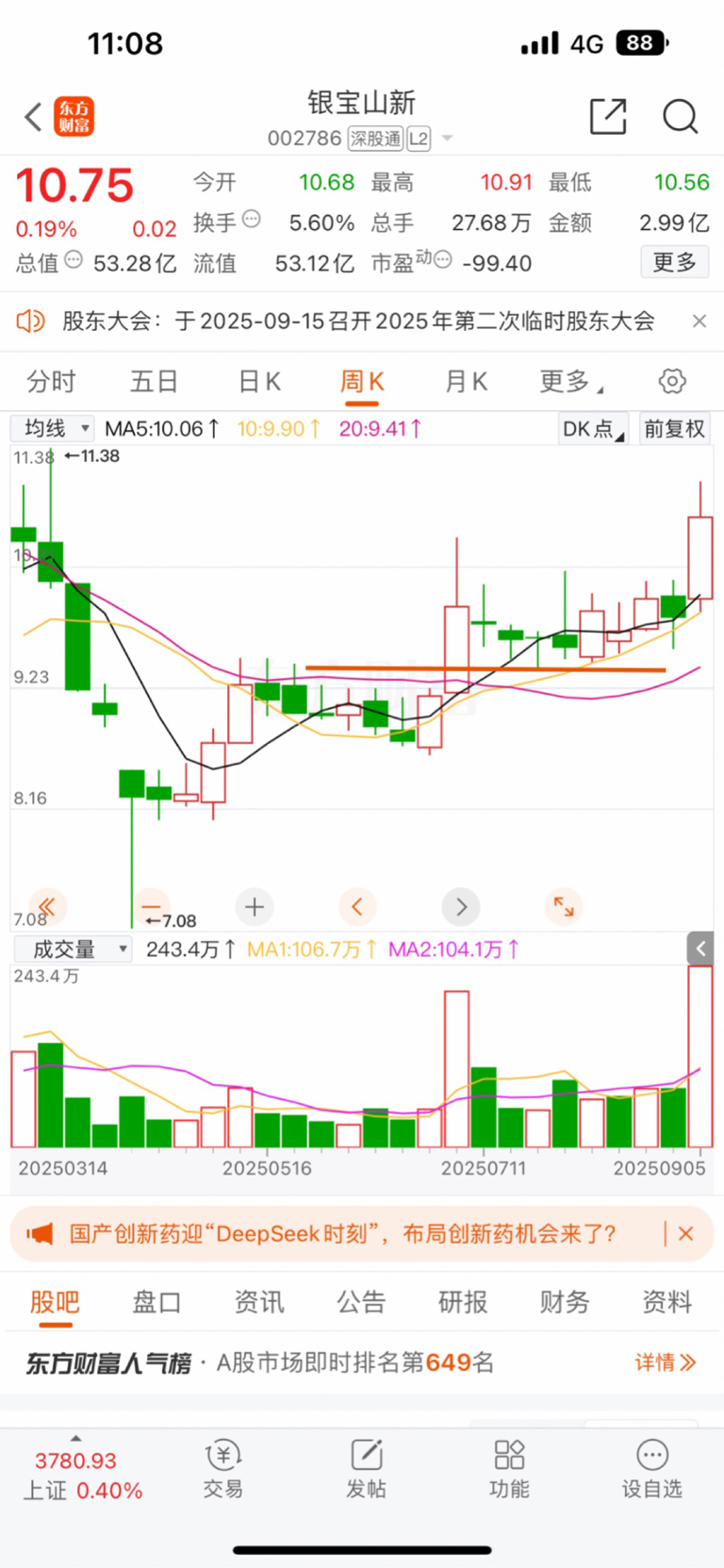Screen dimensions: 724x1568
Task: Close the DeepSeek创新药 promo banner
Action: [685, 1233]
